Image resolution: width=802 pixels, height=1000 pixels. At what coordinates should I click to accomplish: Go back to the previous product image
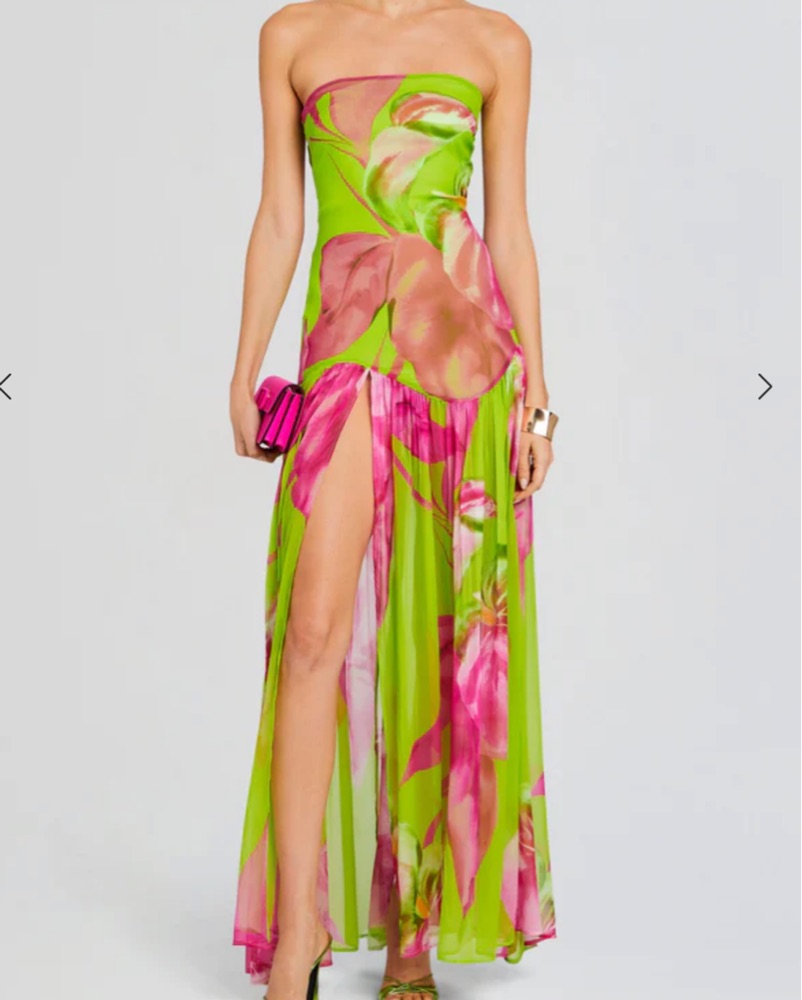6,387
